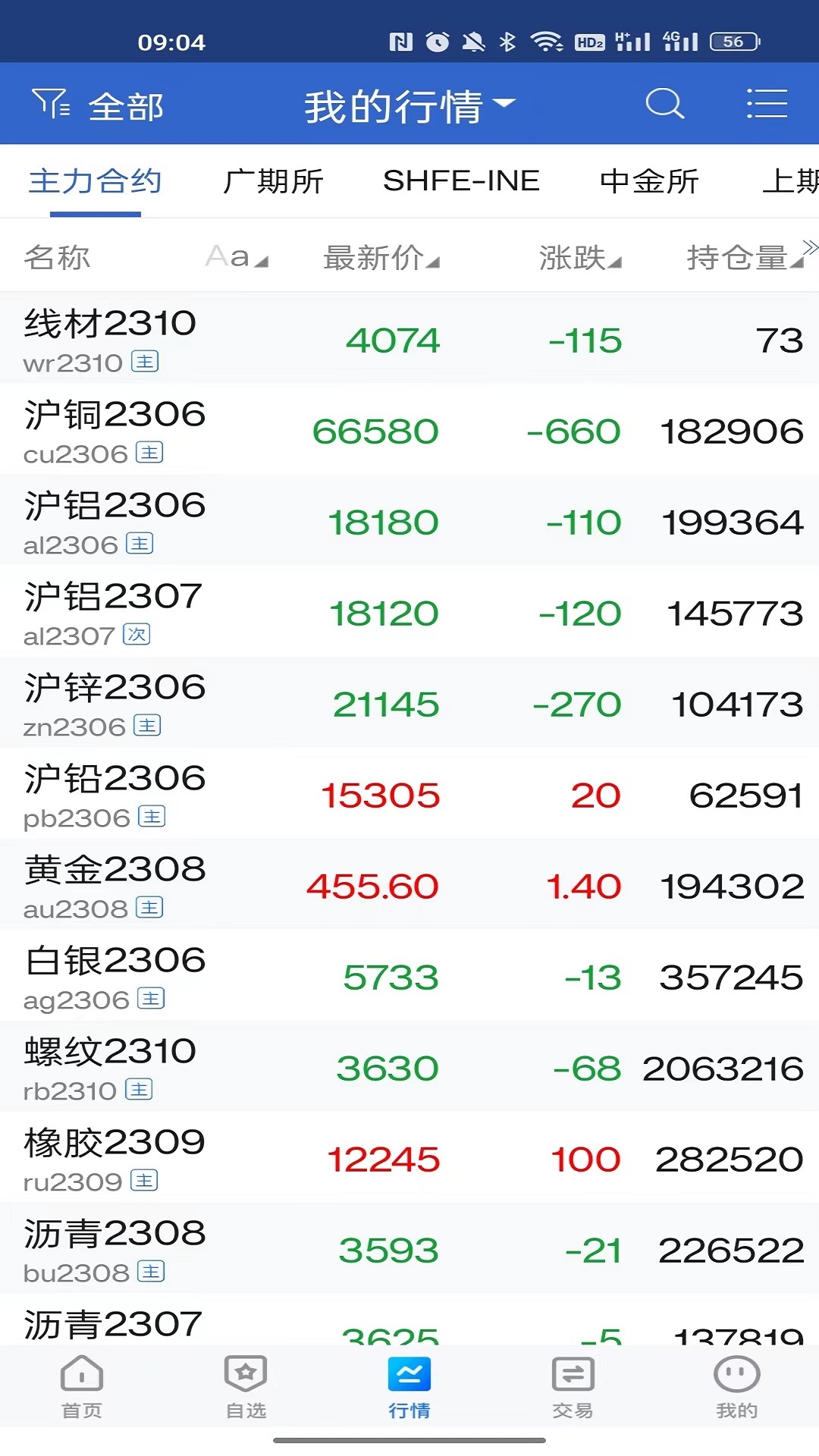Image resolution: width=819 pixels, height=1456 pixels.
Task: Open the list menu icon in the header
Action: click(x=767, y=104)
